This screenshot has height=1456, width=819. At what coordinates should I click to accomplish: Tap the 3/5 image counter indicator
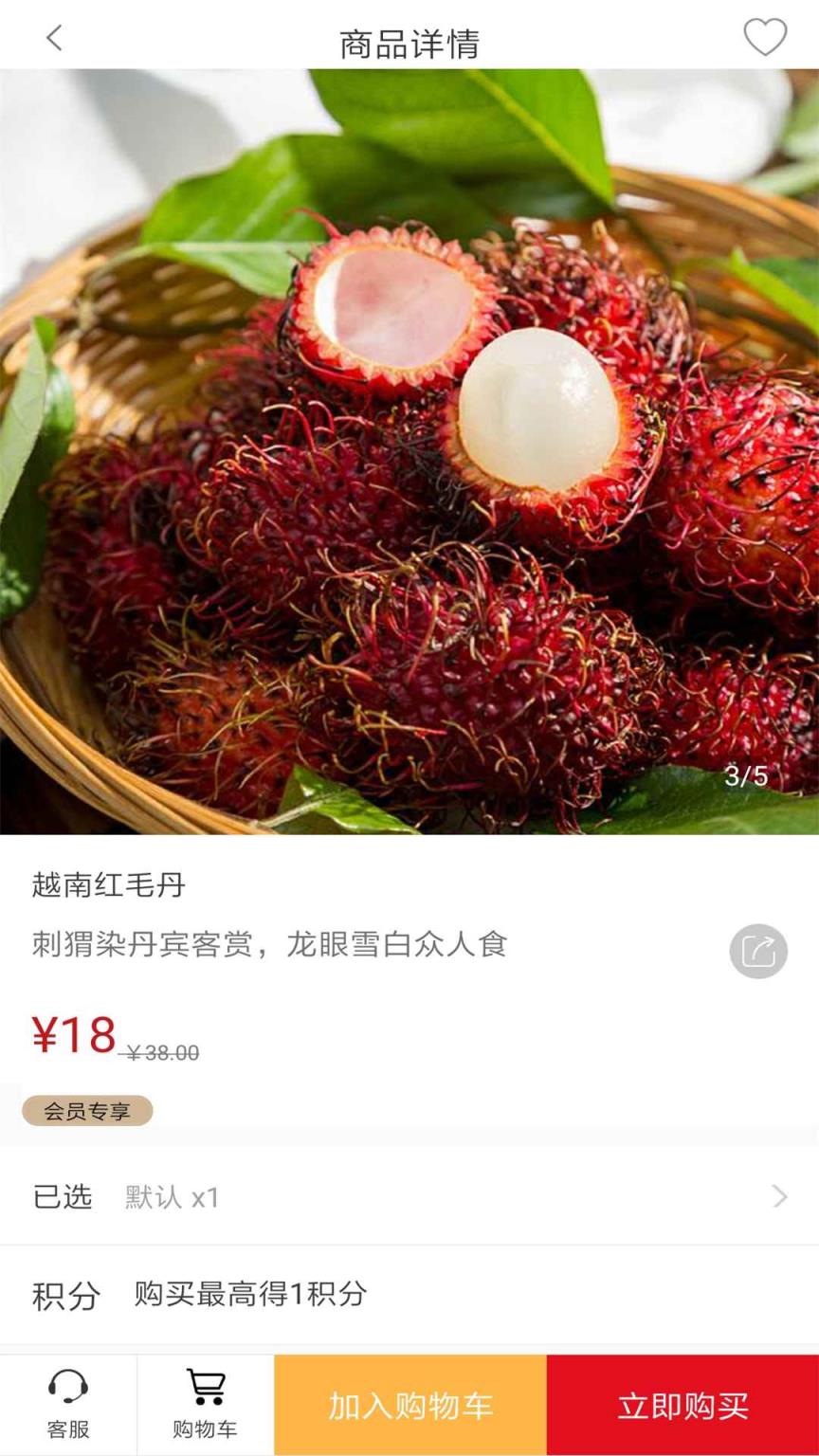click(x=746, y=774)
